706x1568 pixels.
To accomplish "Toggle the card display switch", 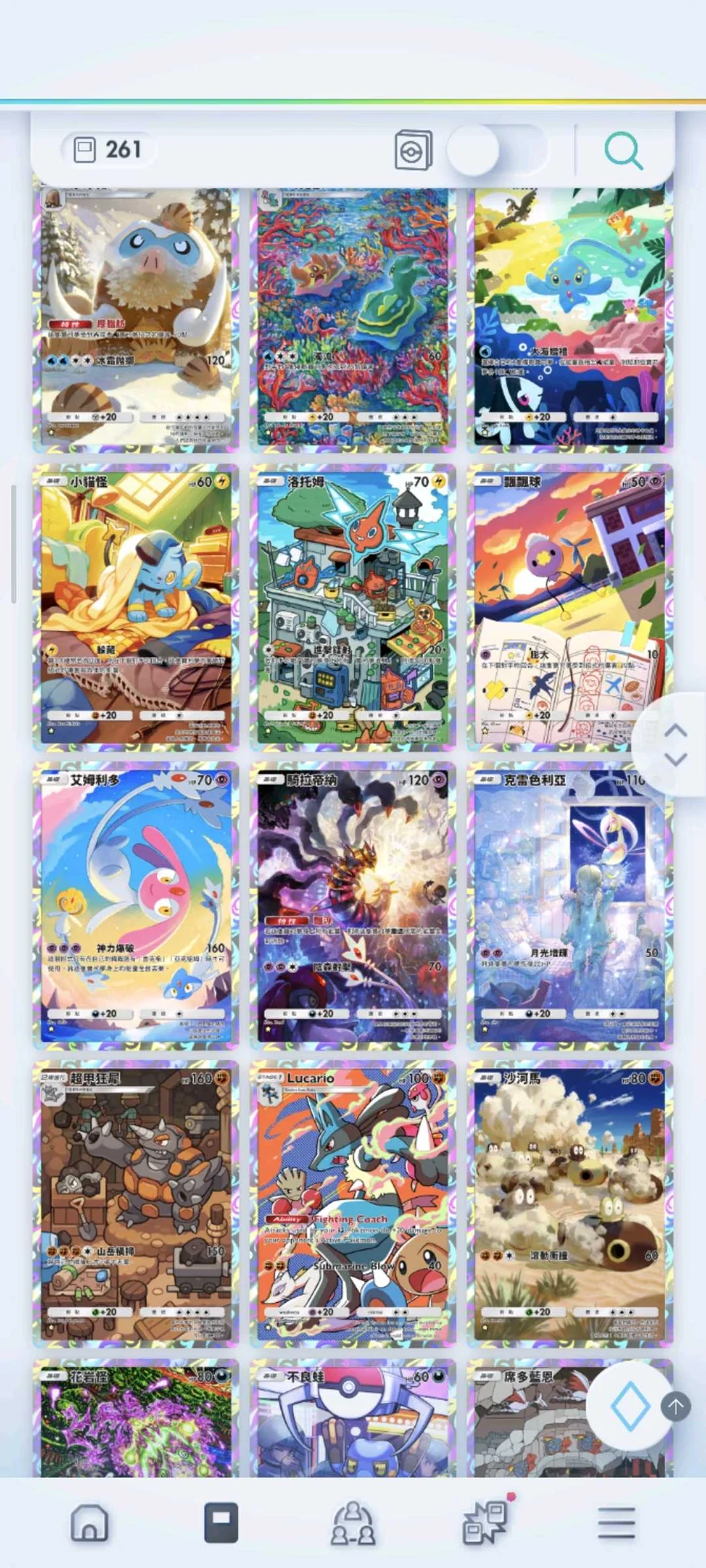I will click(497, 150).
